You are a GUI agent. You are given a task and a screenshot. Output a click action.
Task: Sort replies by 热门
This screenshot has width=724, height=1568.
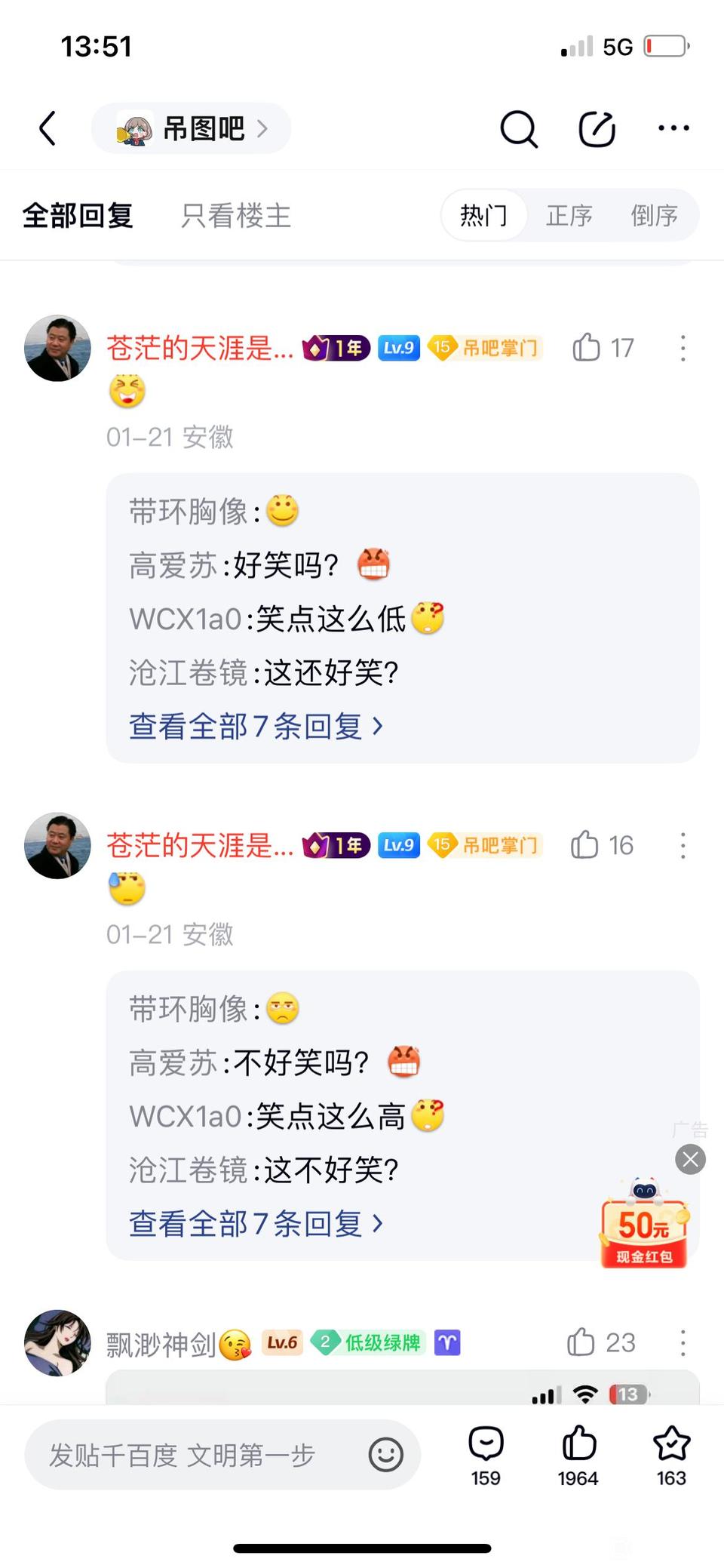[x=483, y=216]
